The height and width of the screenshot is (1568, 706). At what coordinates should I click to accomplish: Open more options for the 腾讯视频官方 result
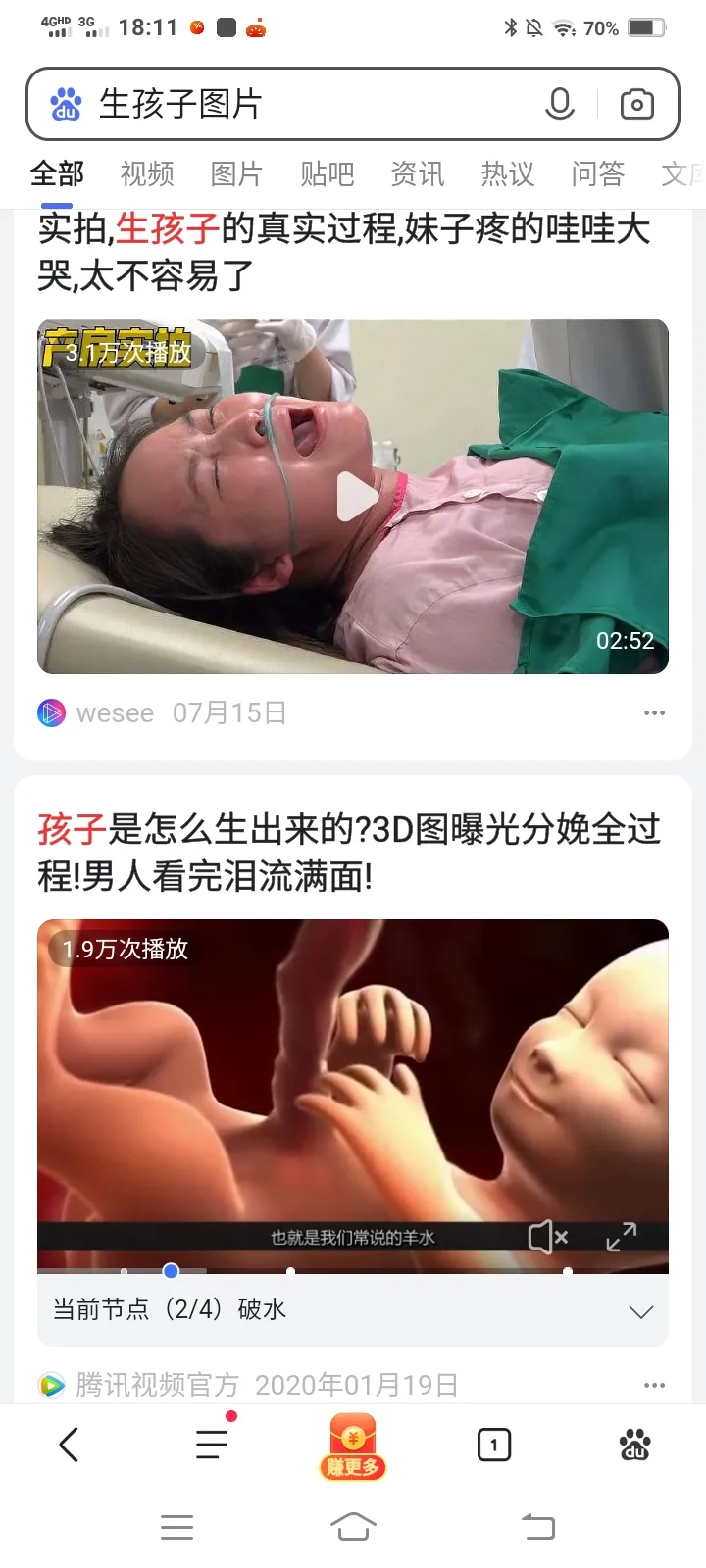(x=654, y=1385)
